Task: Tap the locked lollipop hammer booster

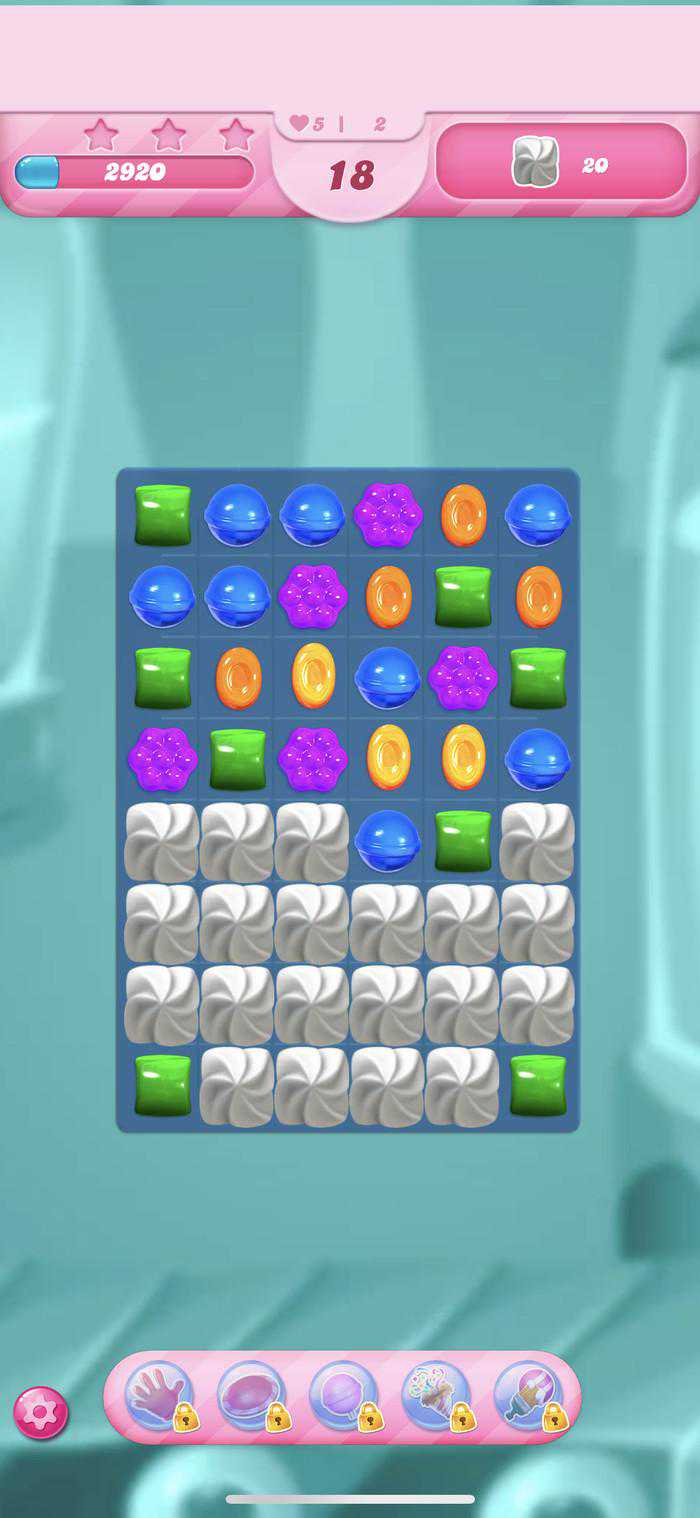Action: tap(343, 1396)
